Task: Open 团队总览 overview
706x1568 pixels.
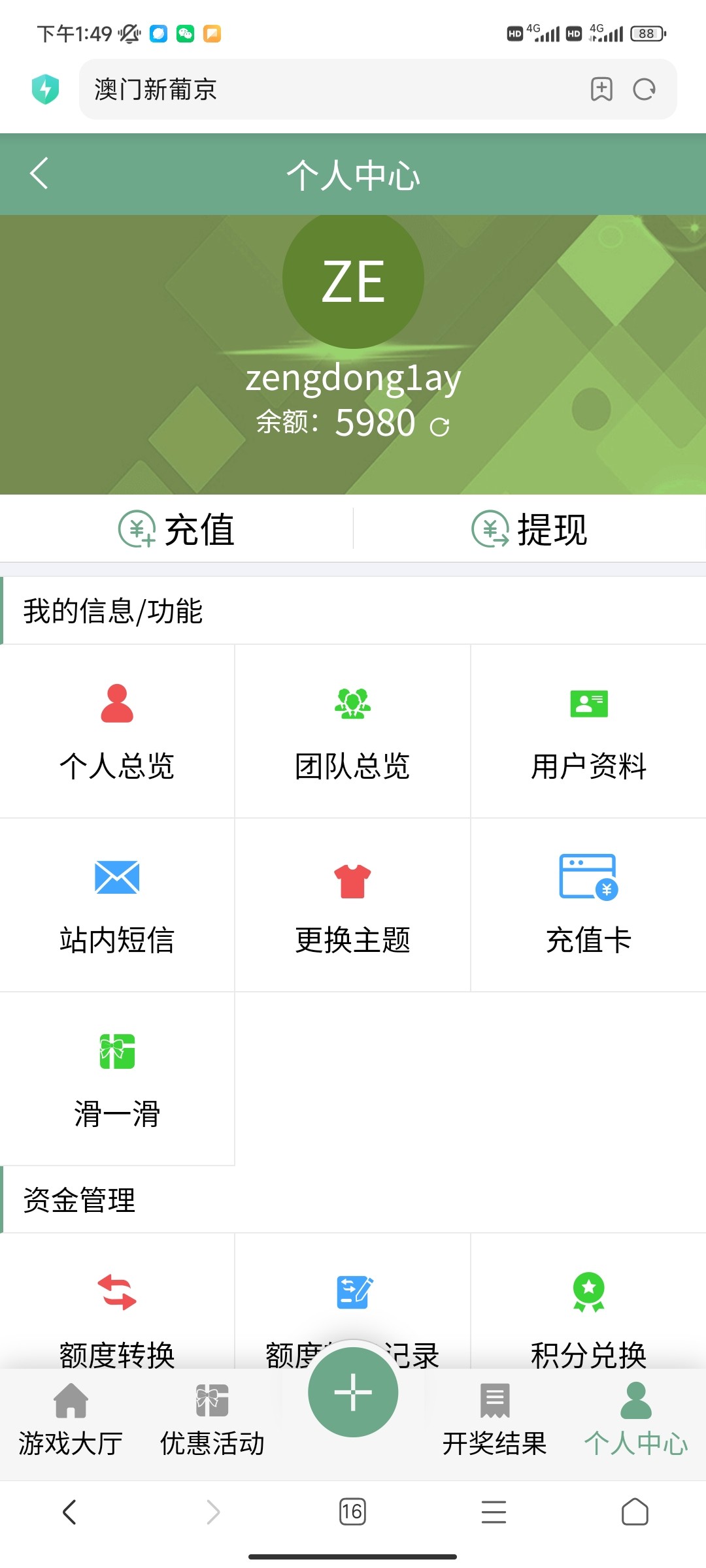Action: click(x=352, y=730)
